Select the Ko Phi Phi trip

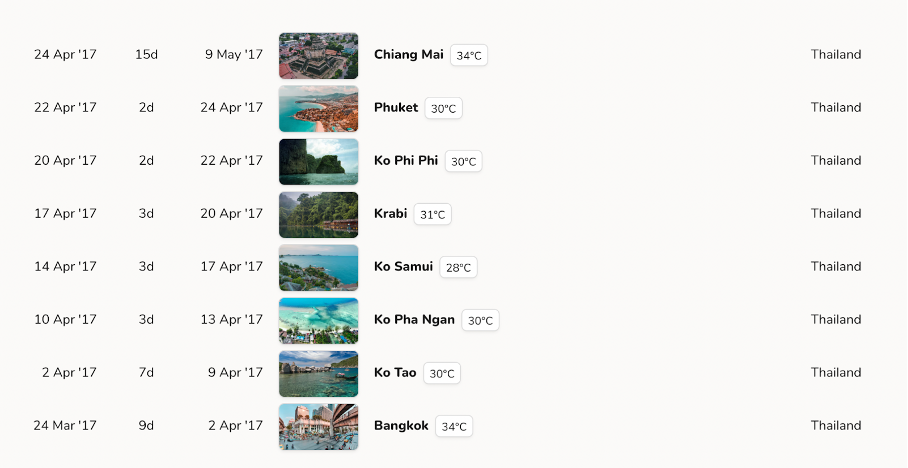pyautogui.click(x=405, y=161)
